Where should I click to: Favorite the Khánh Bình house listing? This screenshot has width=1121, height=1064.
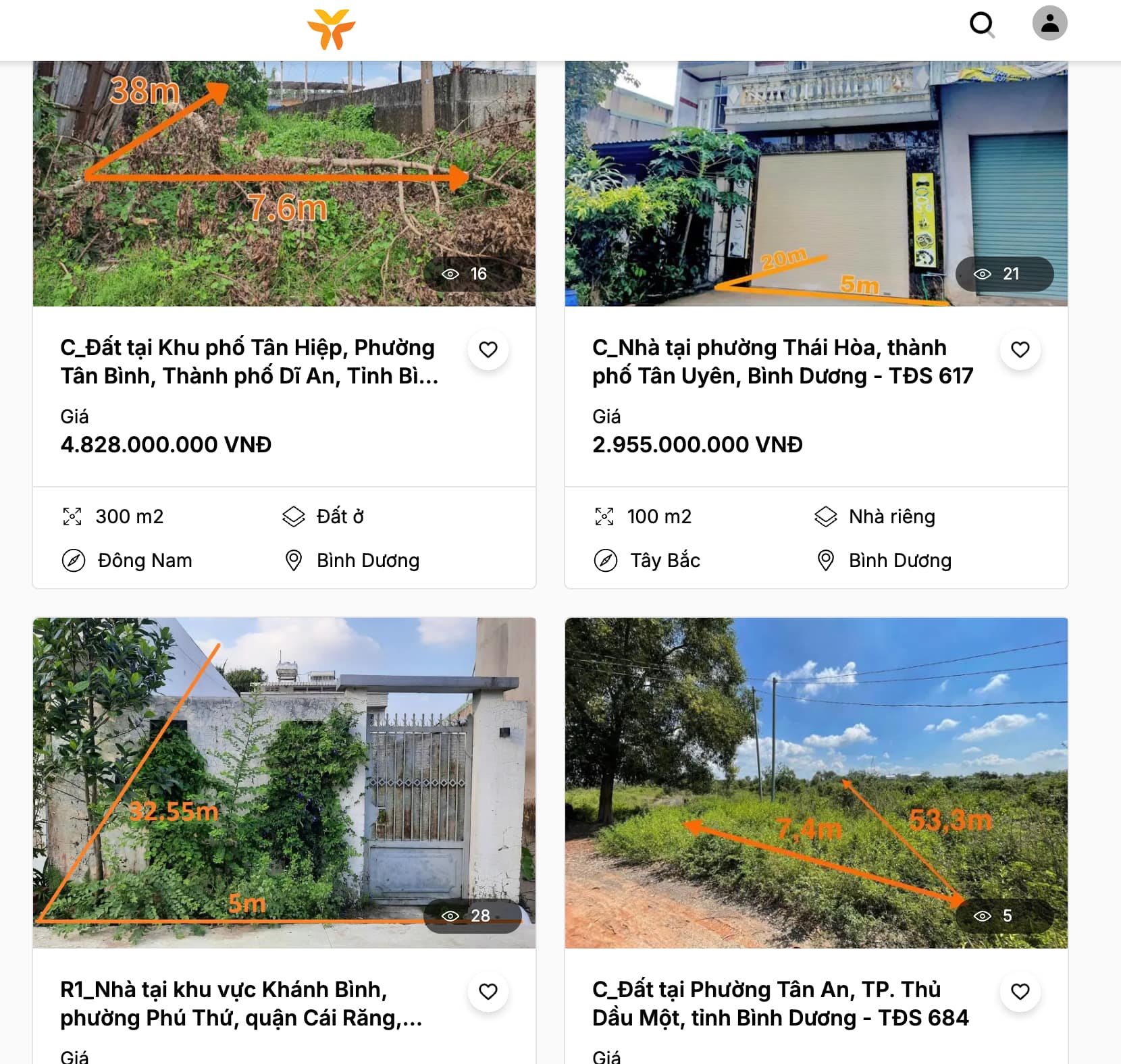click(488, 992)
